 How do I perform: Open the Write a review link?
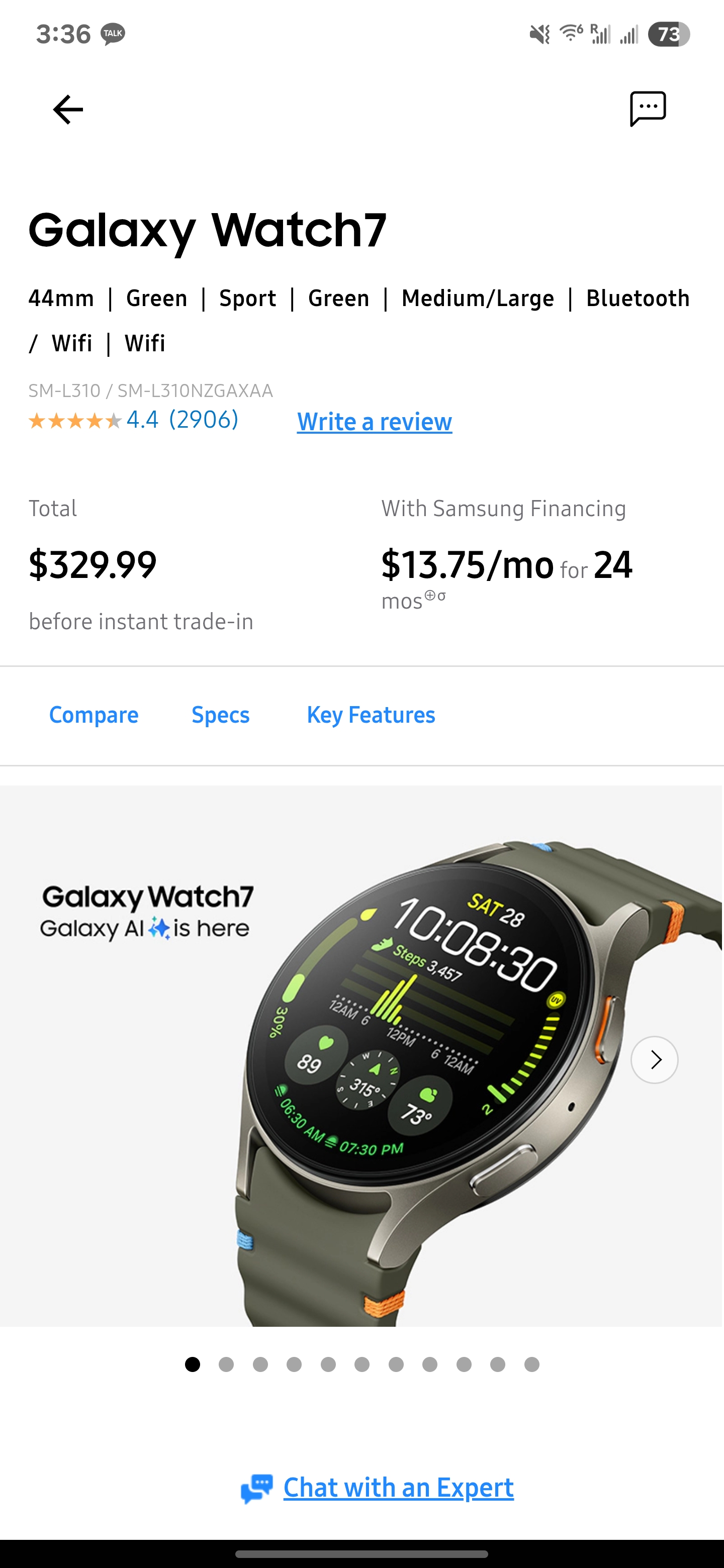click(374, 421)
